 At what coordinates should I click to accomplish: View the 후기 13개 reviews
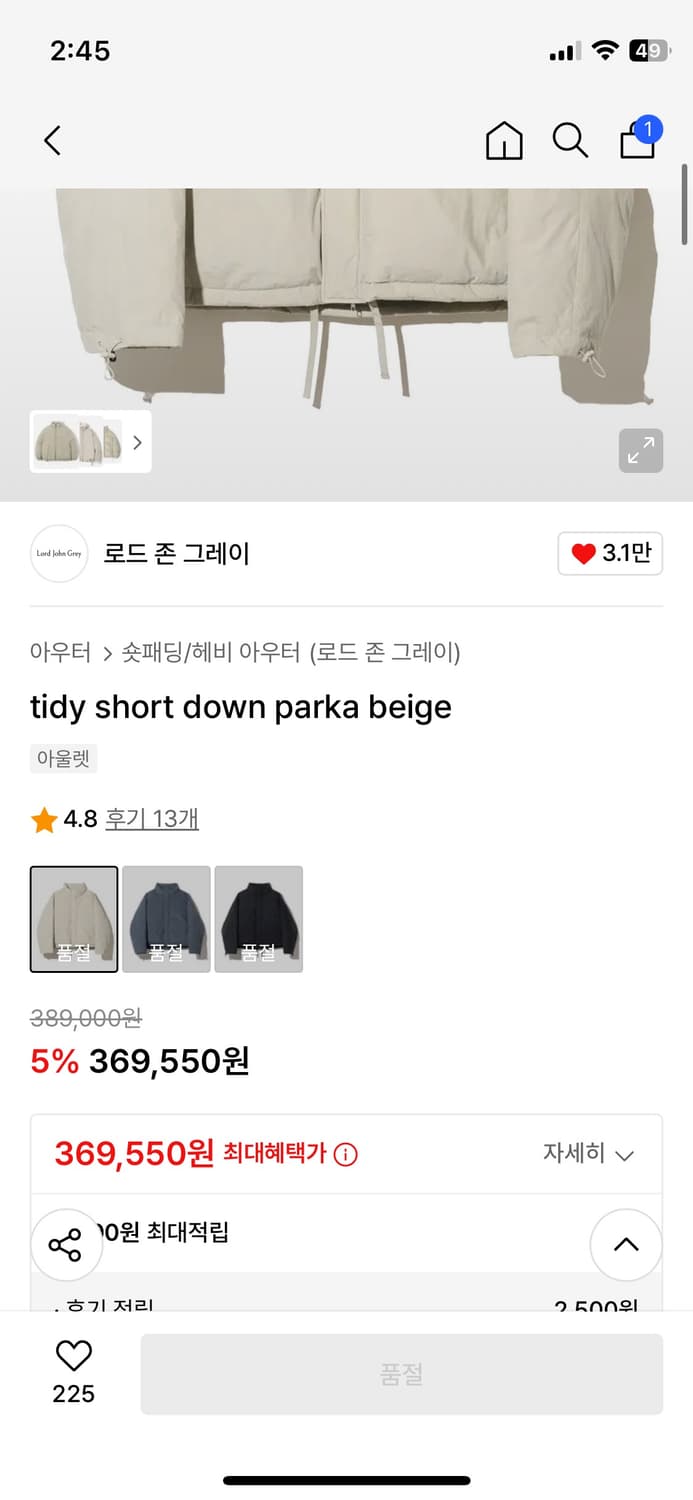(152, 820)
